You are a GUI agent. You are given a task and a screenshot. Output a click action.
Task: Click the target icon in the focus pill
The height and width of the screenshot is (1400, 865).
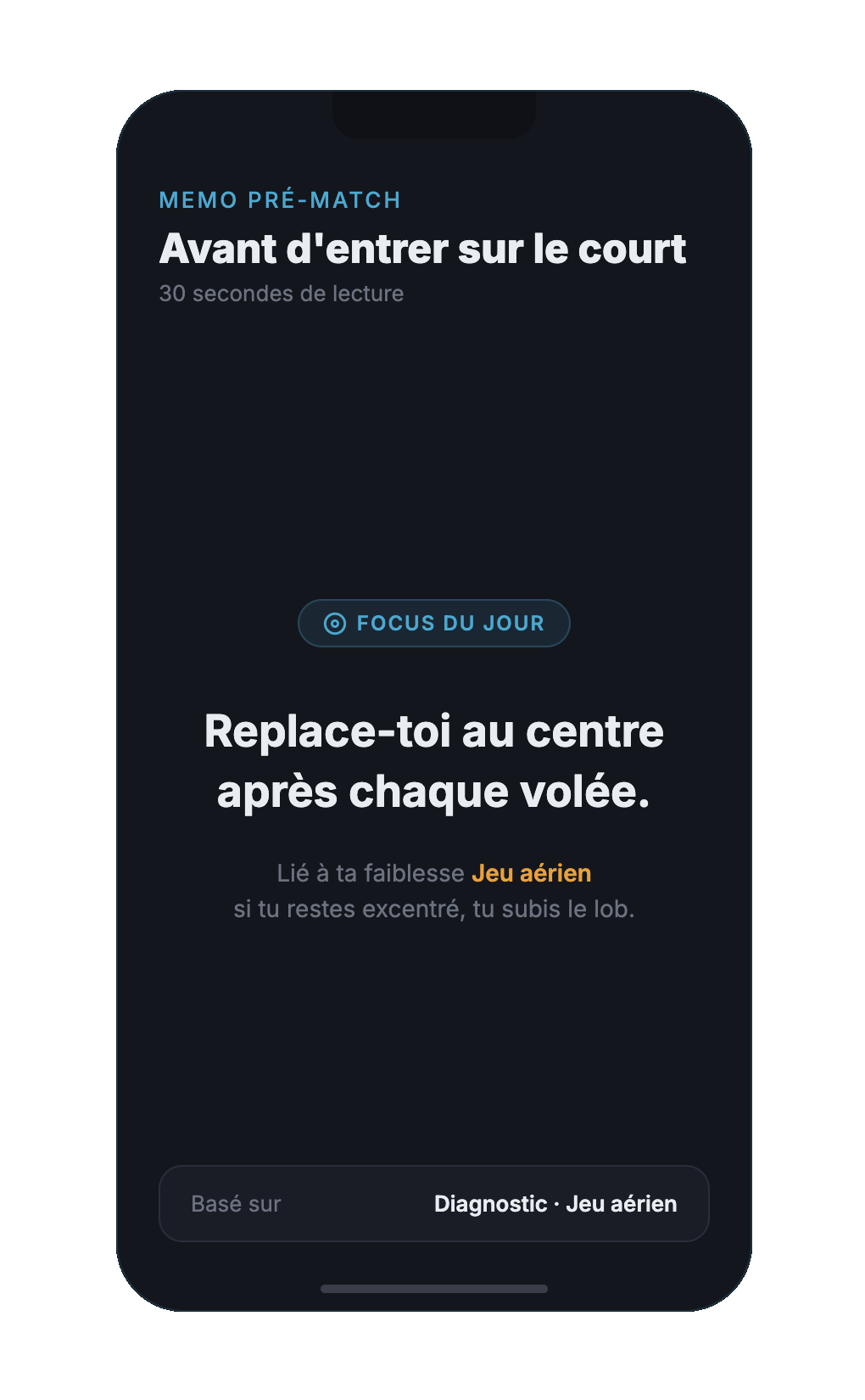coord(336,623)
